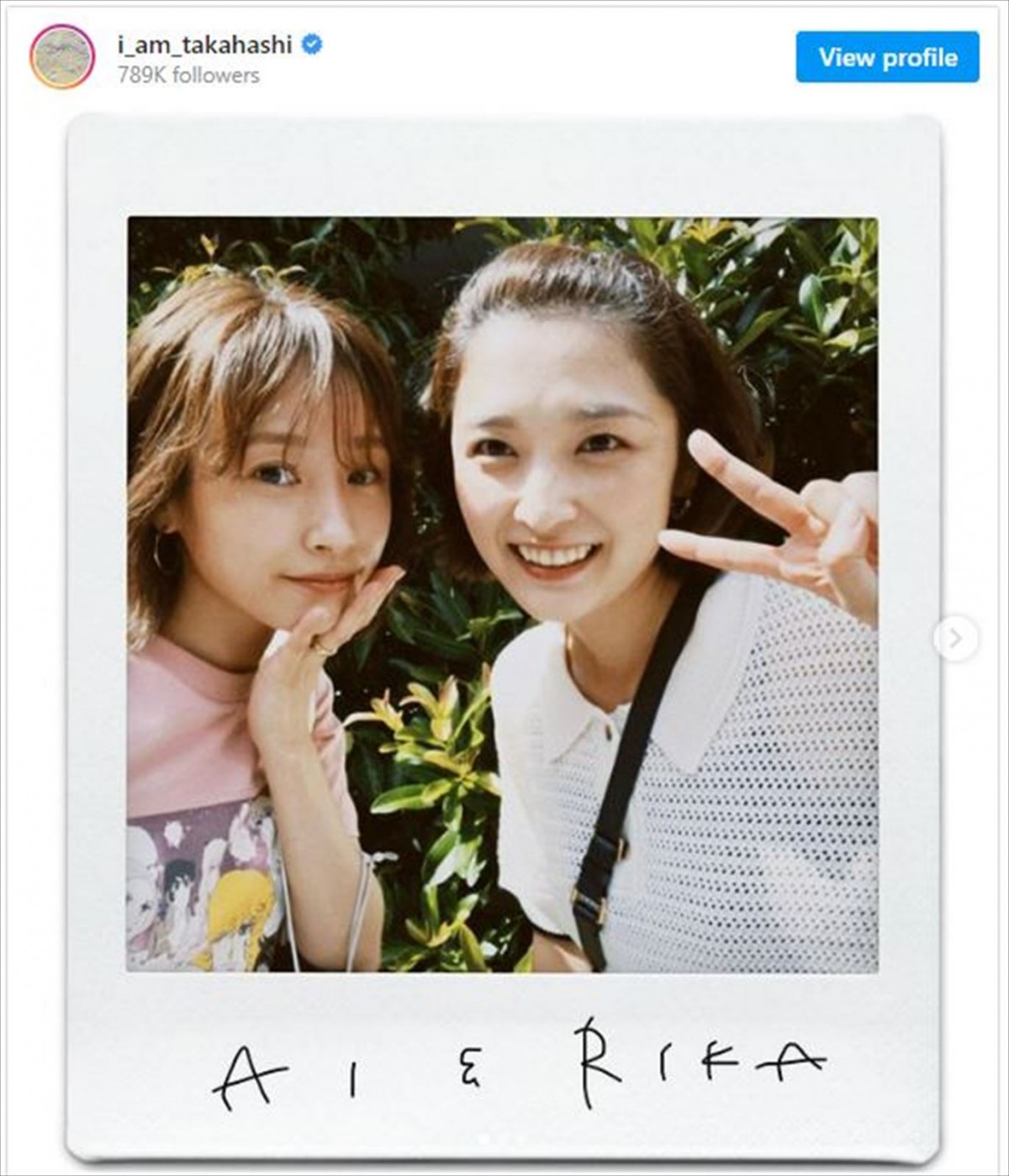Tap the View profile button

point(887,57)
